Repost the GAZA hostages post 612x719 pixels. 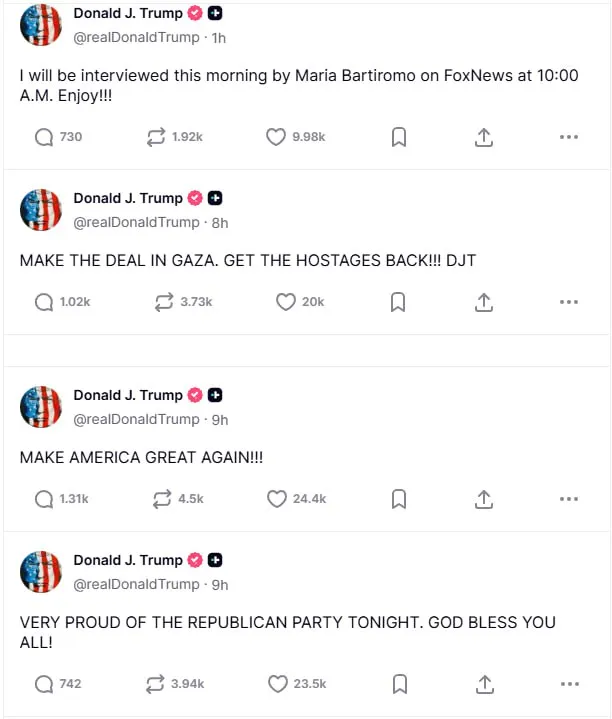(x=164, y=301)
